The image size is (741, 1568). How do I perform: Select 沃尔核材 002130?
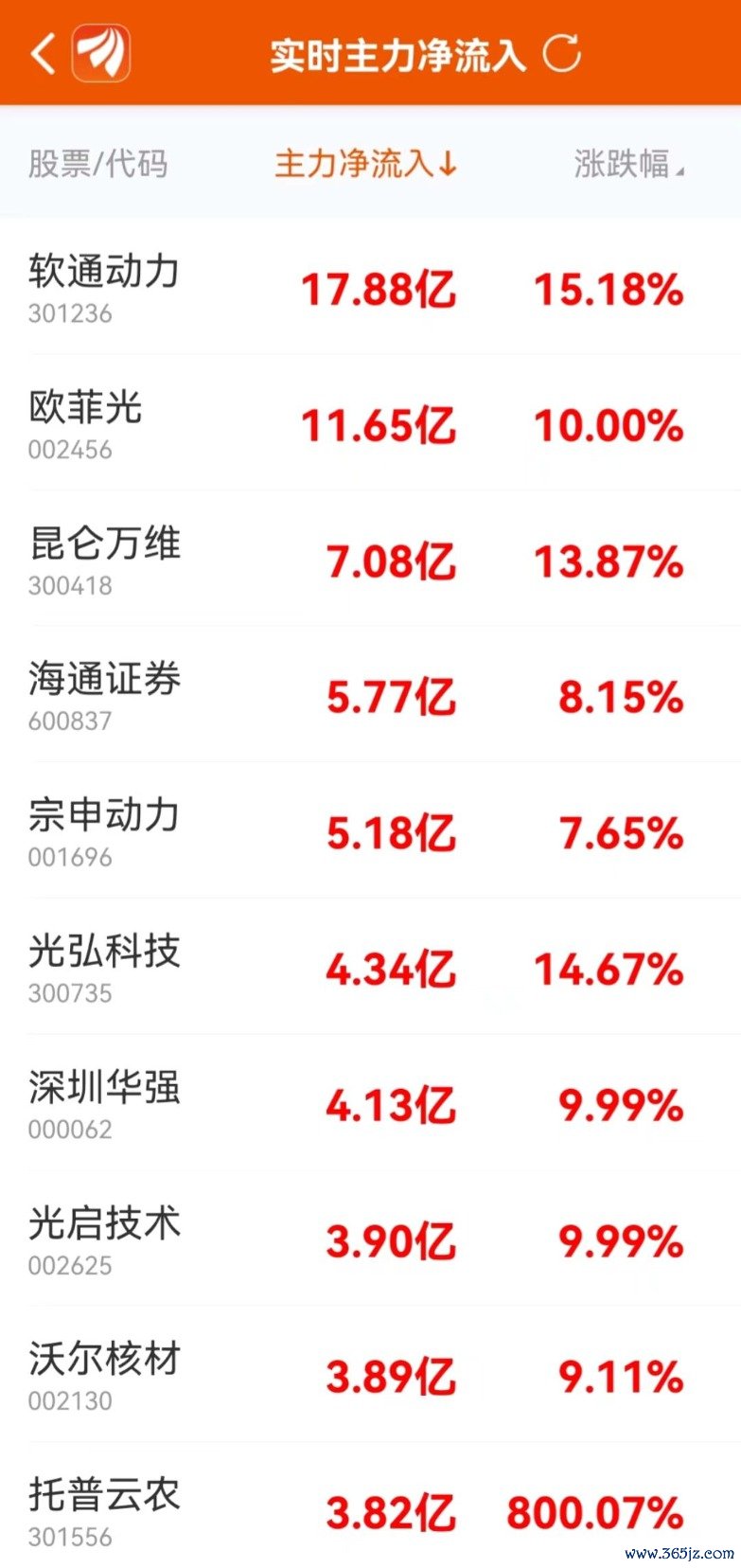(370, 1374)
